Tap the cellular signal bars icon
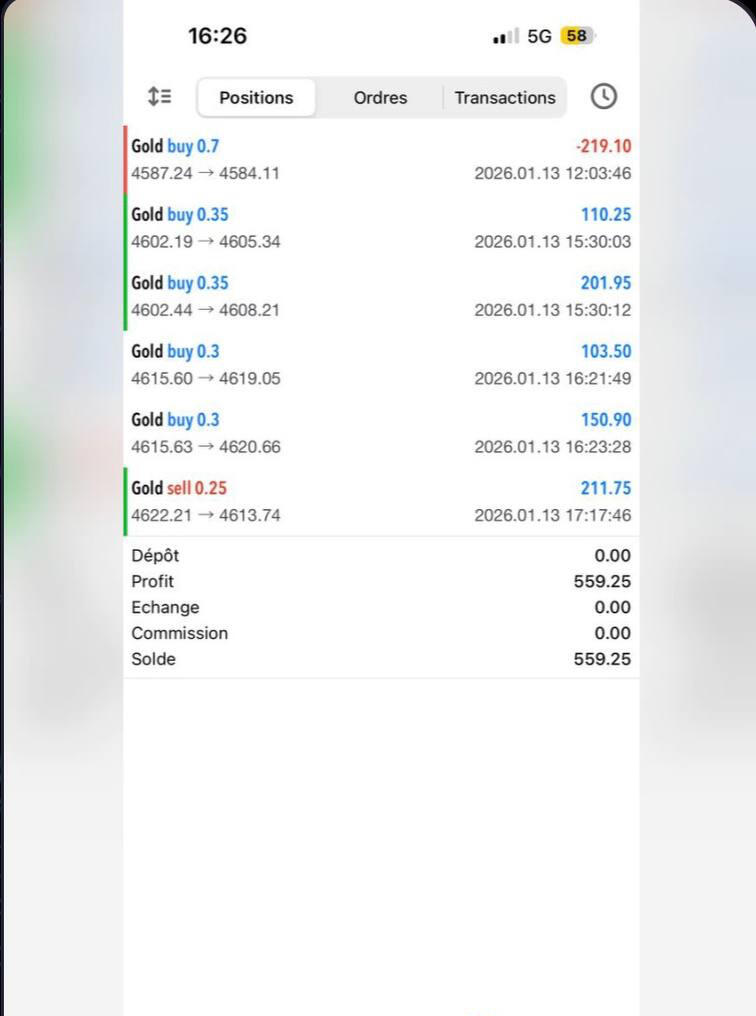 click(x=504, y=35)
